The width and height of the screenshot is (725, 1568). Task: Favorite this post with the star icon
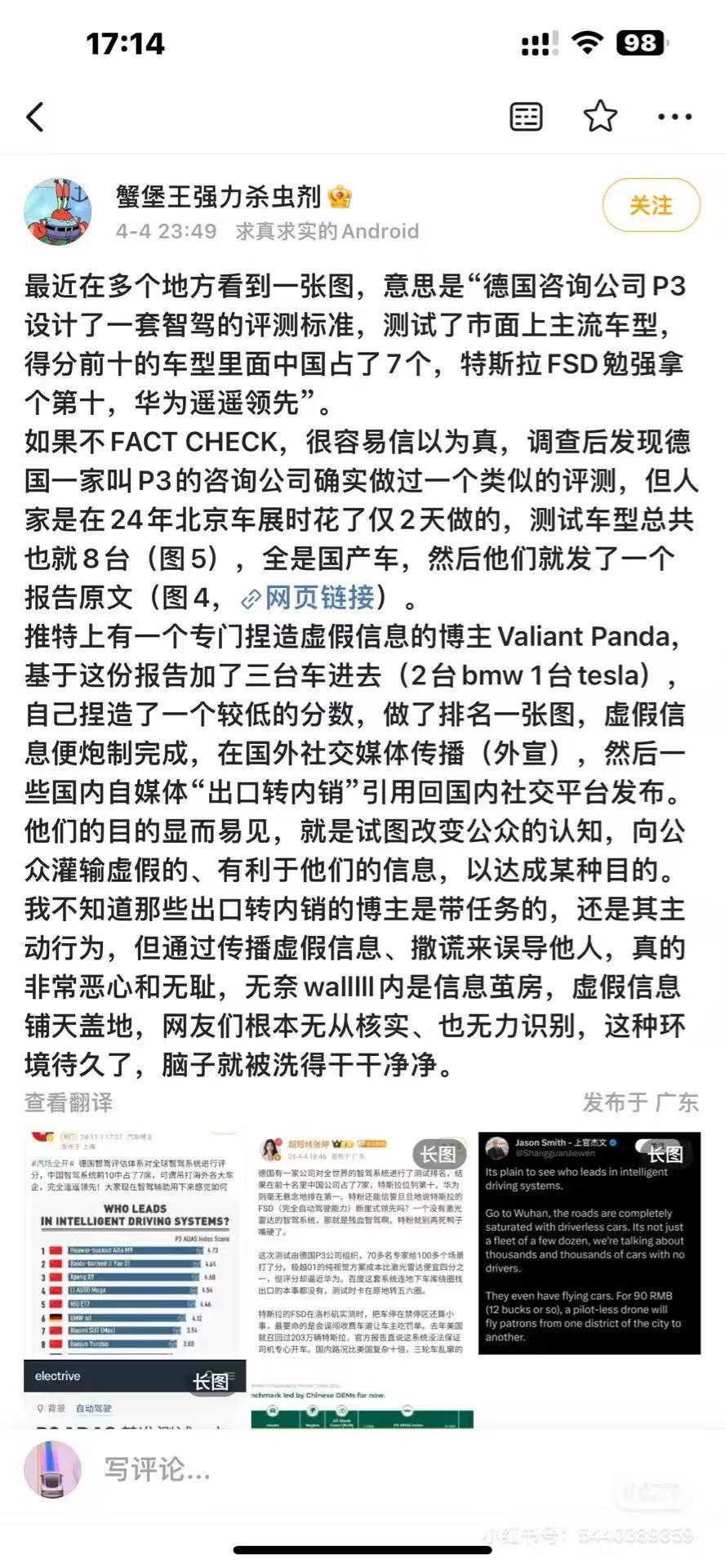[600, 117]
